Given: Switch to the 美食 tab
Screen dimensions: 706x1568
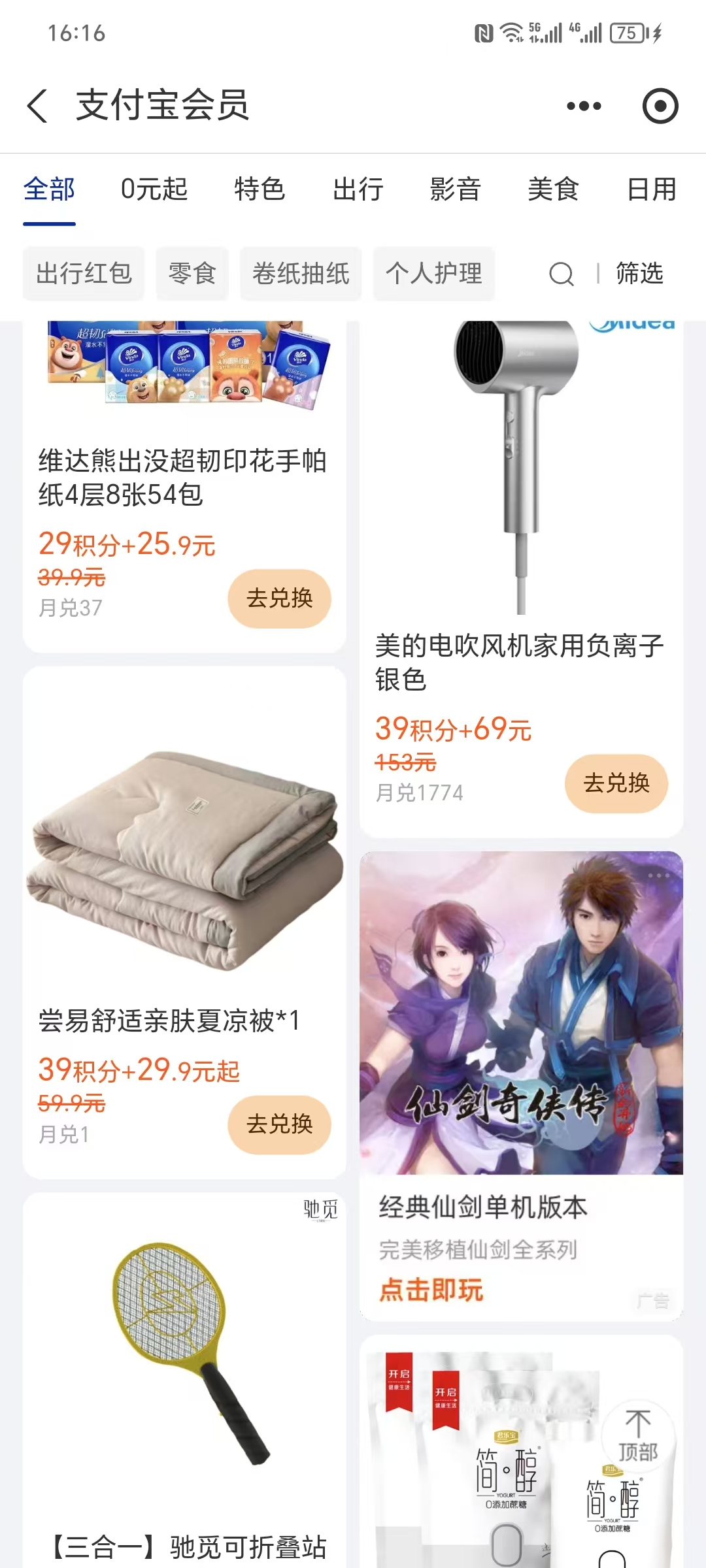Looking at the screenshot, I should (553, 189).
